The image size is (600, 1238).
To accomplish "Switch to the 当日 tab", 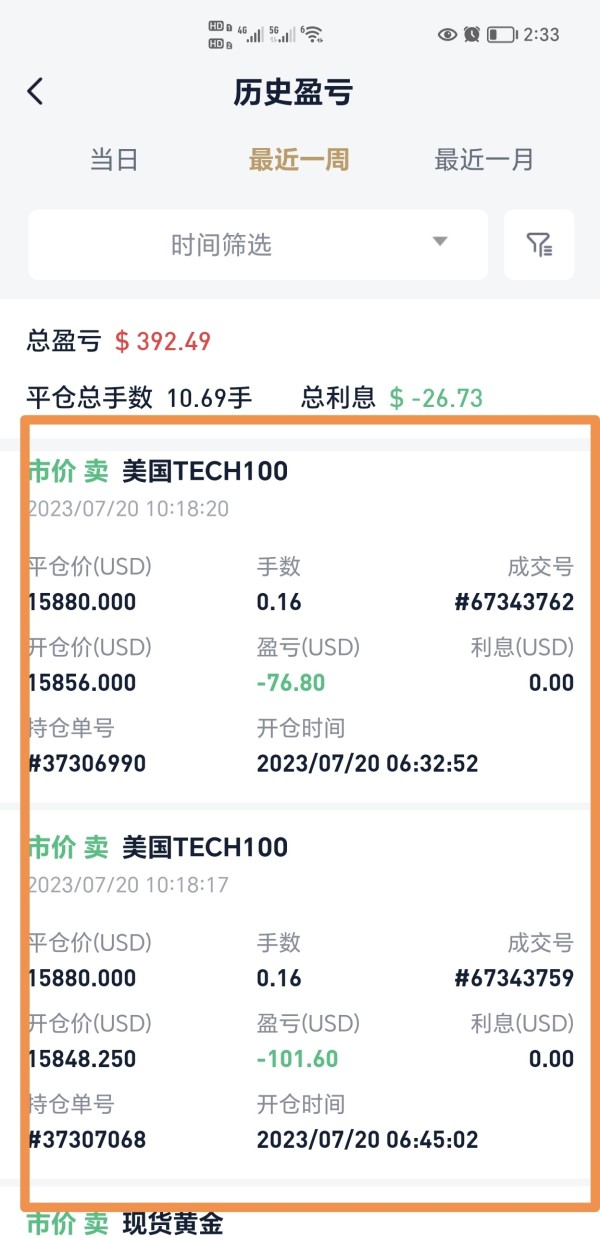I will [114, 160].
